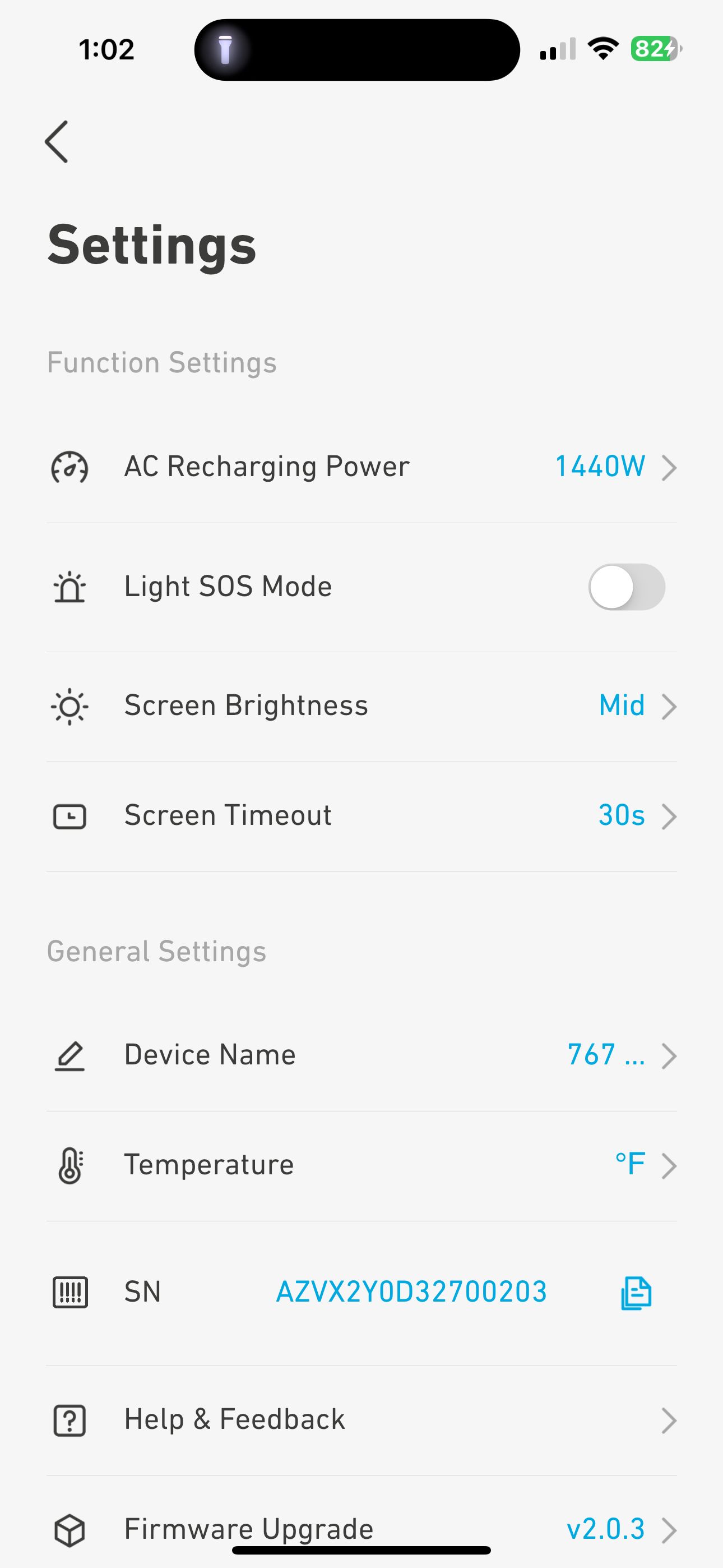
Task: Click the AC Recharging Power gauge icon
Action: pos(69,468)
